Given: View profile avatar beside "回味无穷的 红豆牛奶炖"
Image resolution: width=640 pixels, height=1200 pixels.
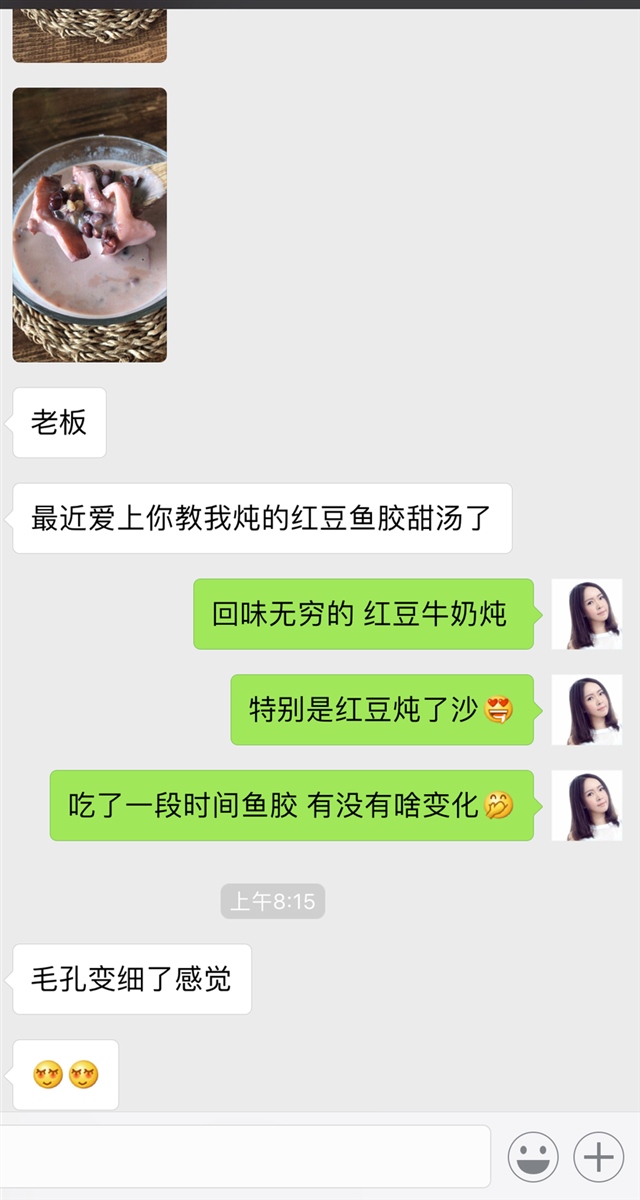Looking at the screenshot, I should 587,614.
